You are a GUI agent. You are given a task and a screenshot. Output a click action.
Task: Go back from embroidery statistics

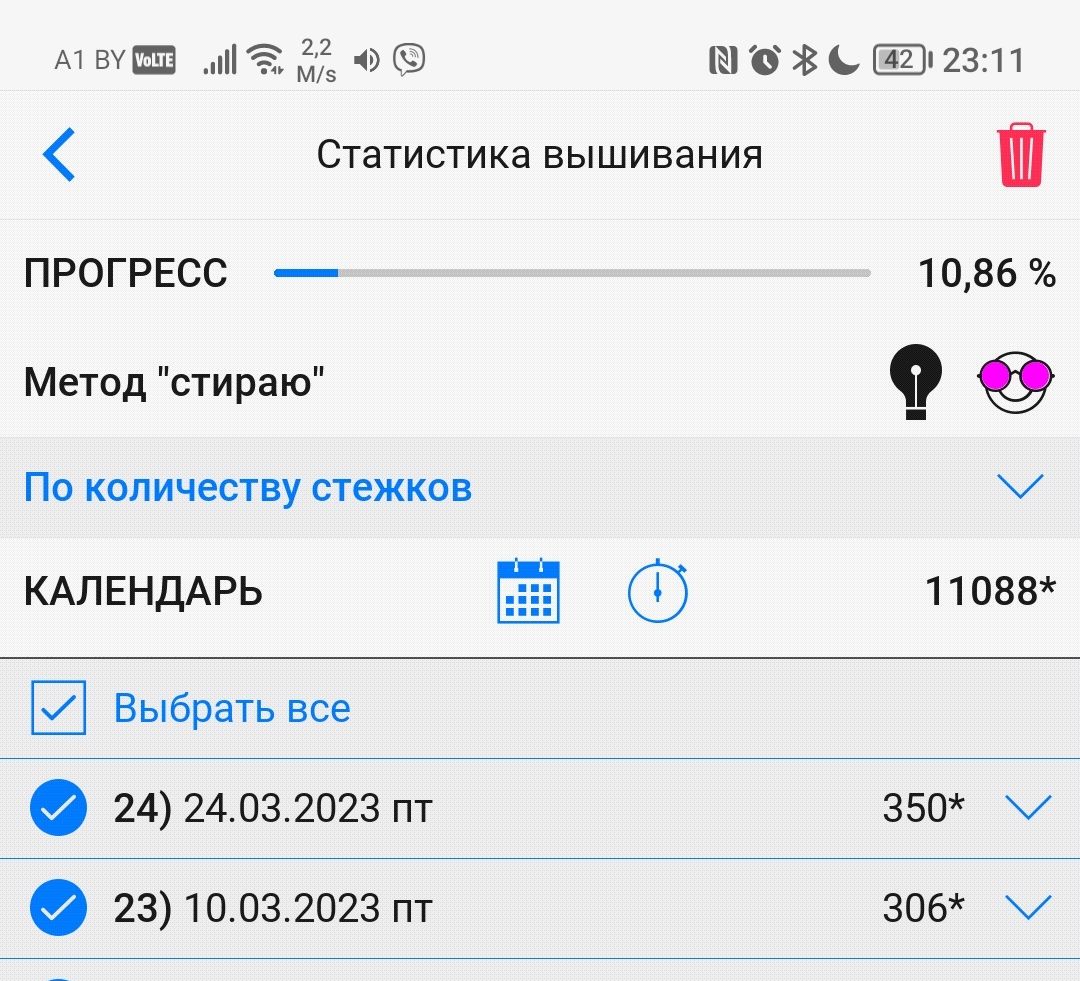click(x=59, y=155)
